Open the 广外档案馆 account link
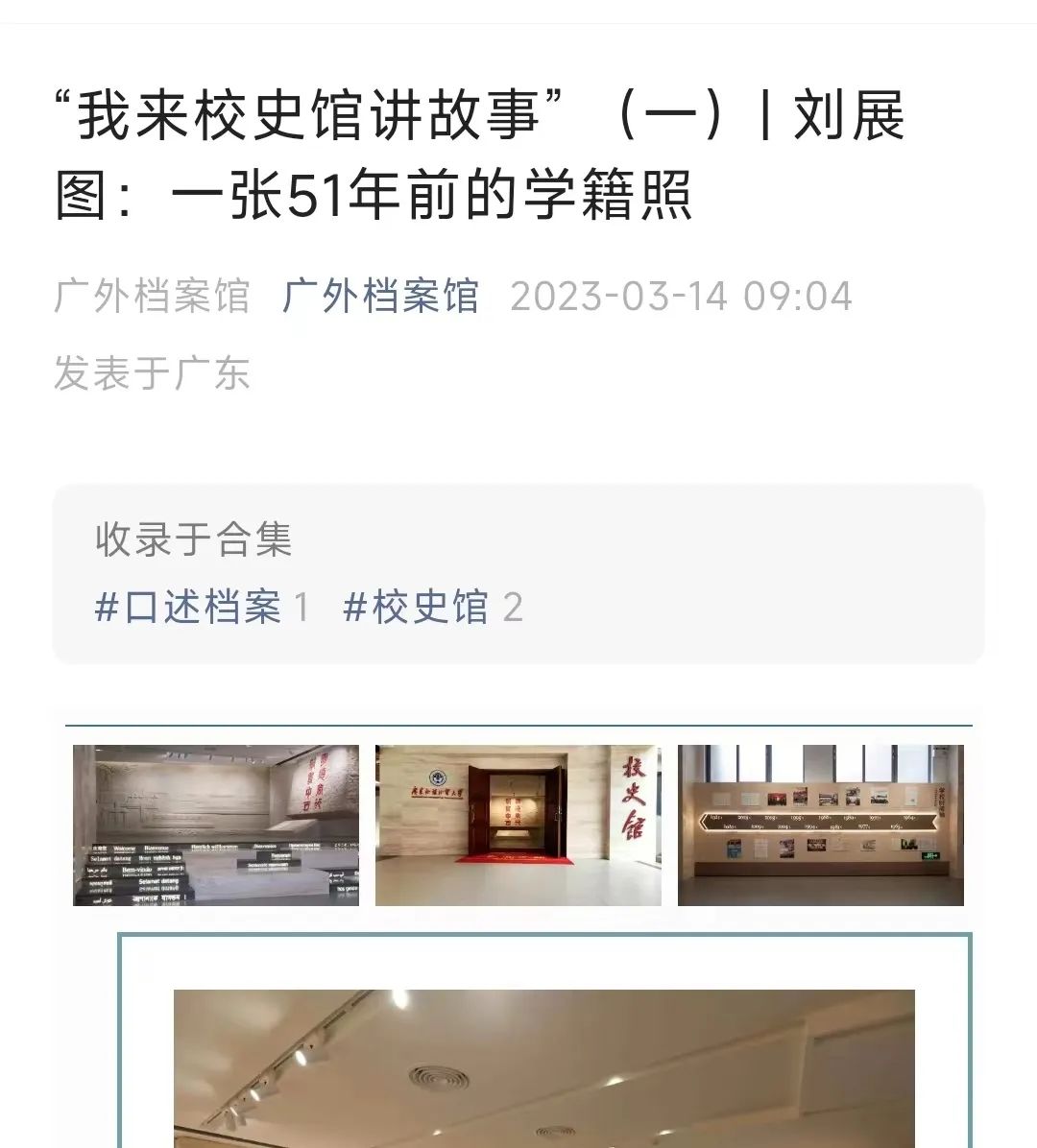 [x=380, y=296]
